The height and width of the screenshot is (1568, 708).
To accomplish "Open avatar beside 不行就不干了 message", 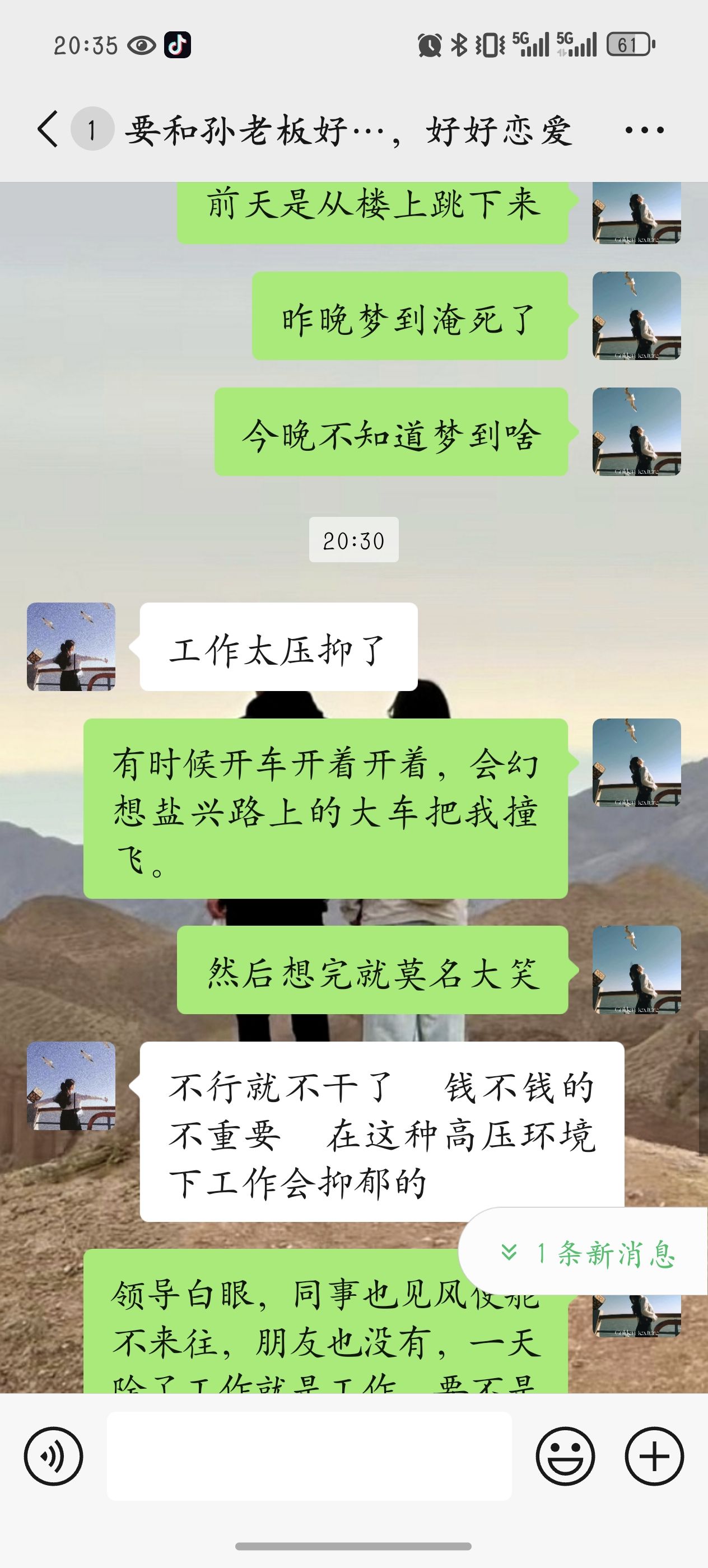I will point(71,1086).
